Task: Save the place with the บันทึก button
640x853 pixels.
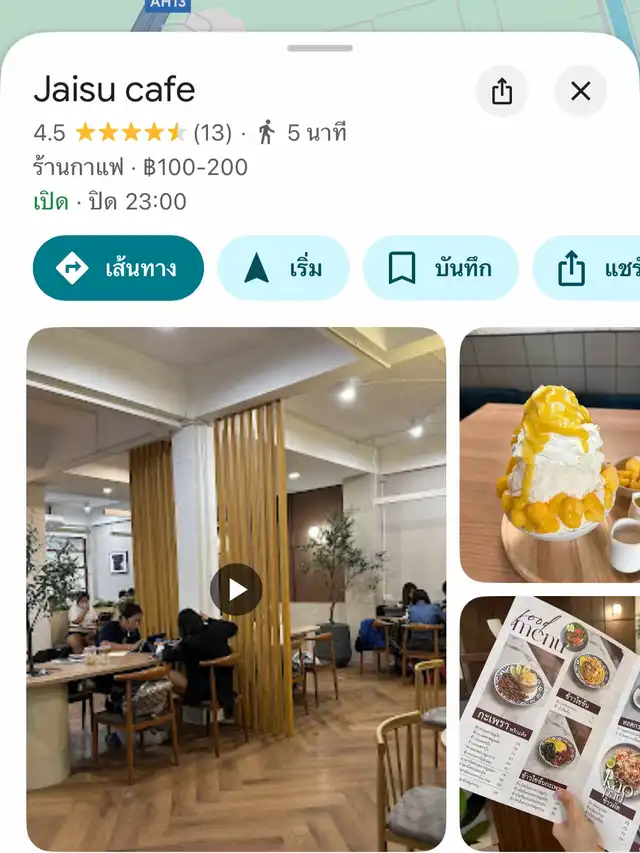Action: pos(440,268)
